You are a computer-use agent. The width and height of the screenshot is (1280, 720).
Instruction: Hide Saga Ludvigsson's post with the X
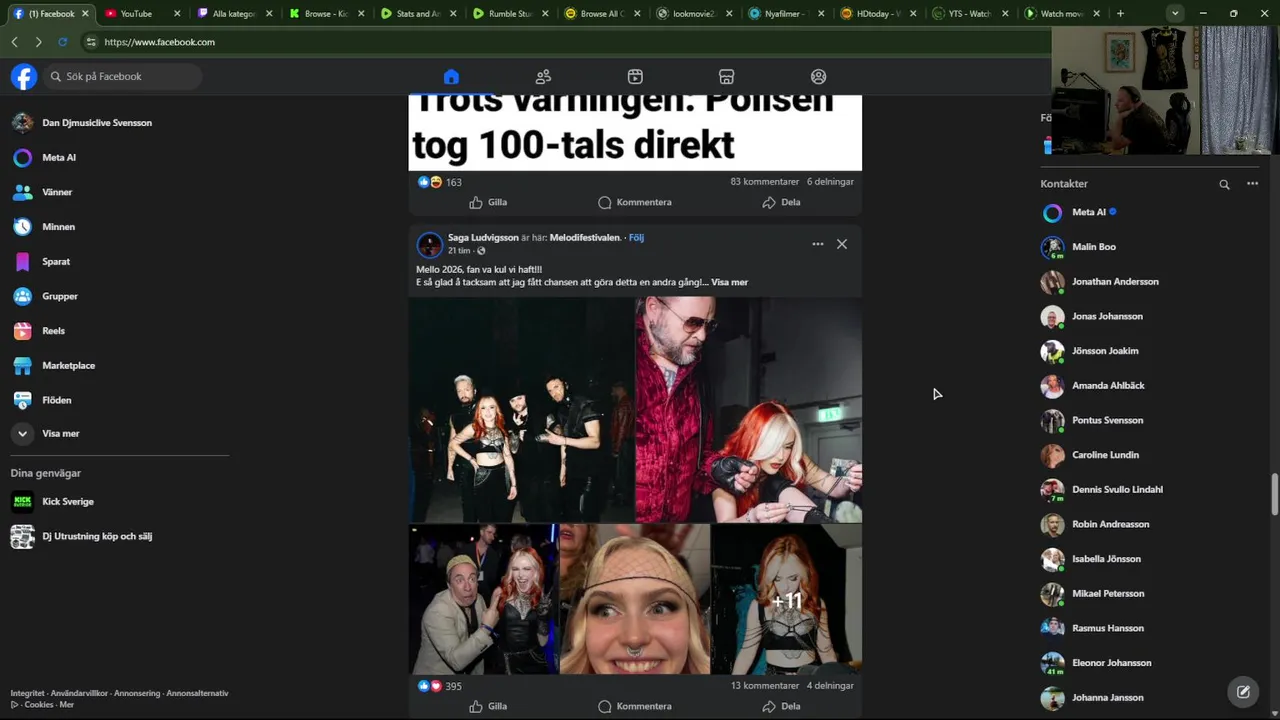click(x=842, y=244)
